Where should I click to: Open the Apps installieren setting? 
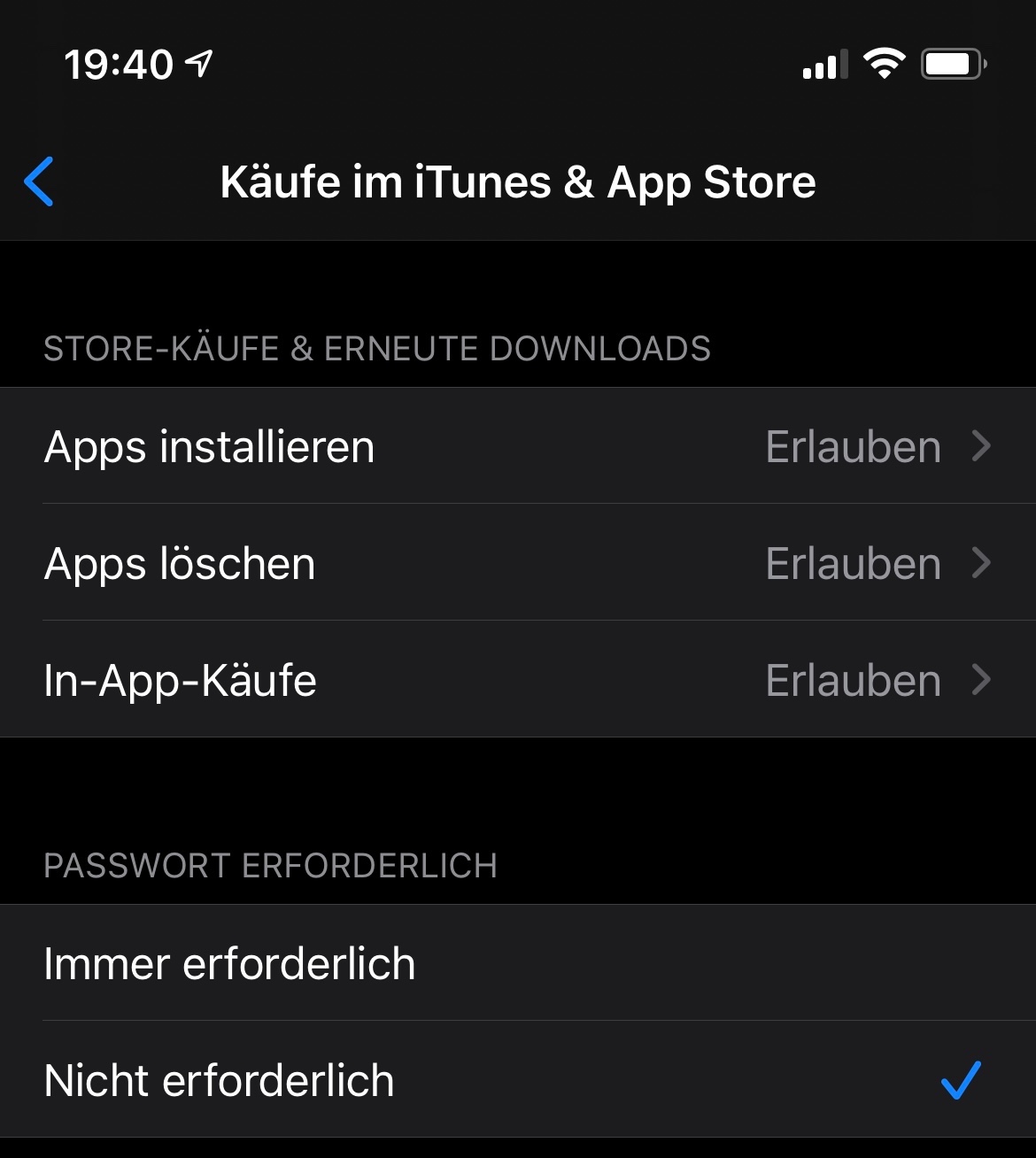(x=518, y=446)
